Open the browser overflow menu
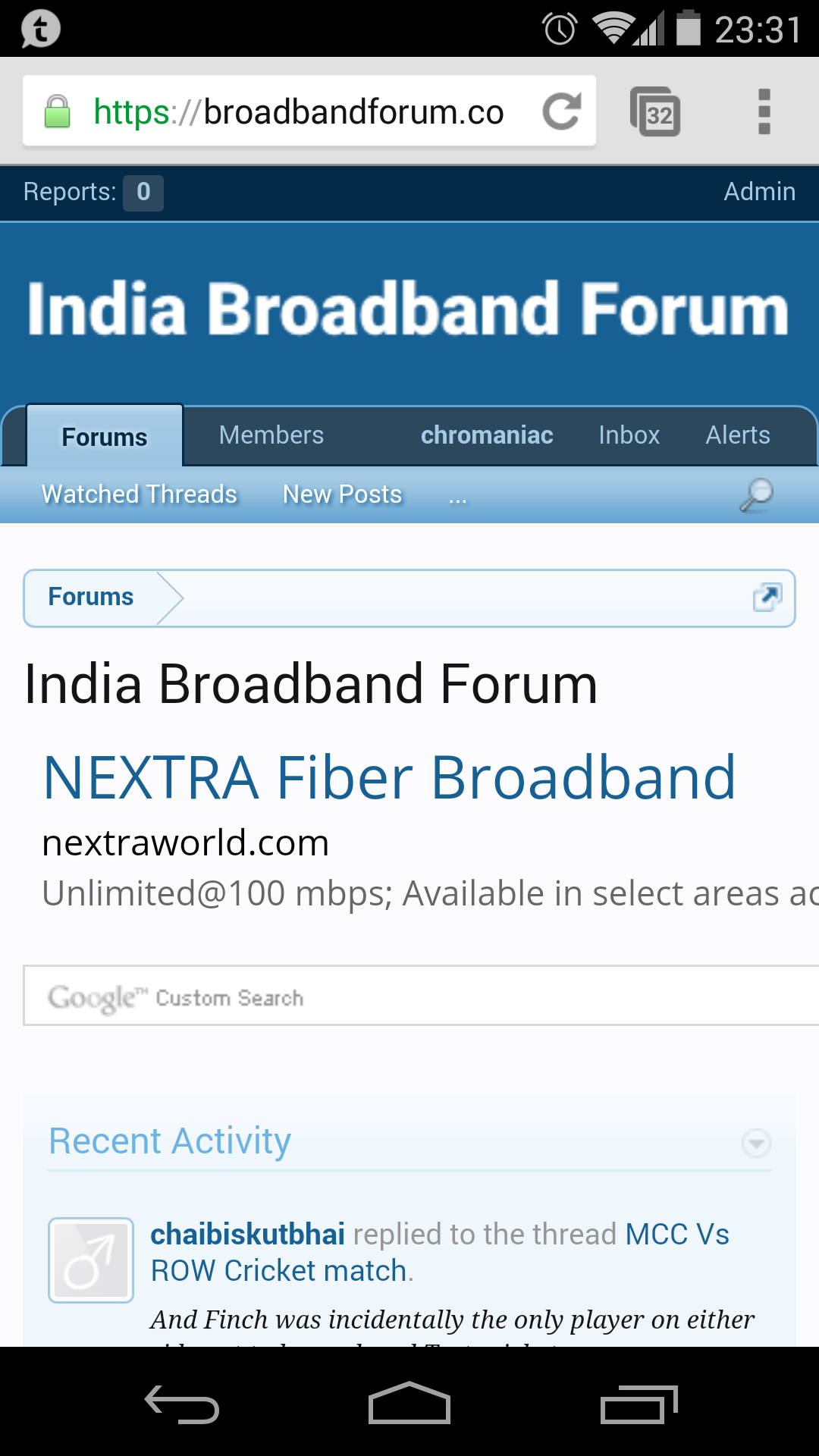Image resolution: width=819 pixels, height=1456 pixels. (764, 112)
